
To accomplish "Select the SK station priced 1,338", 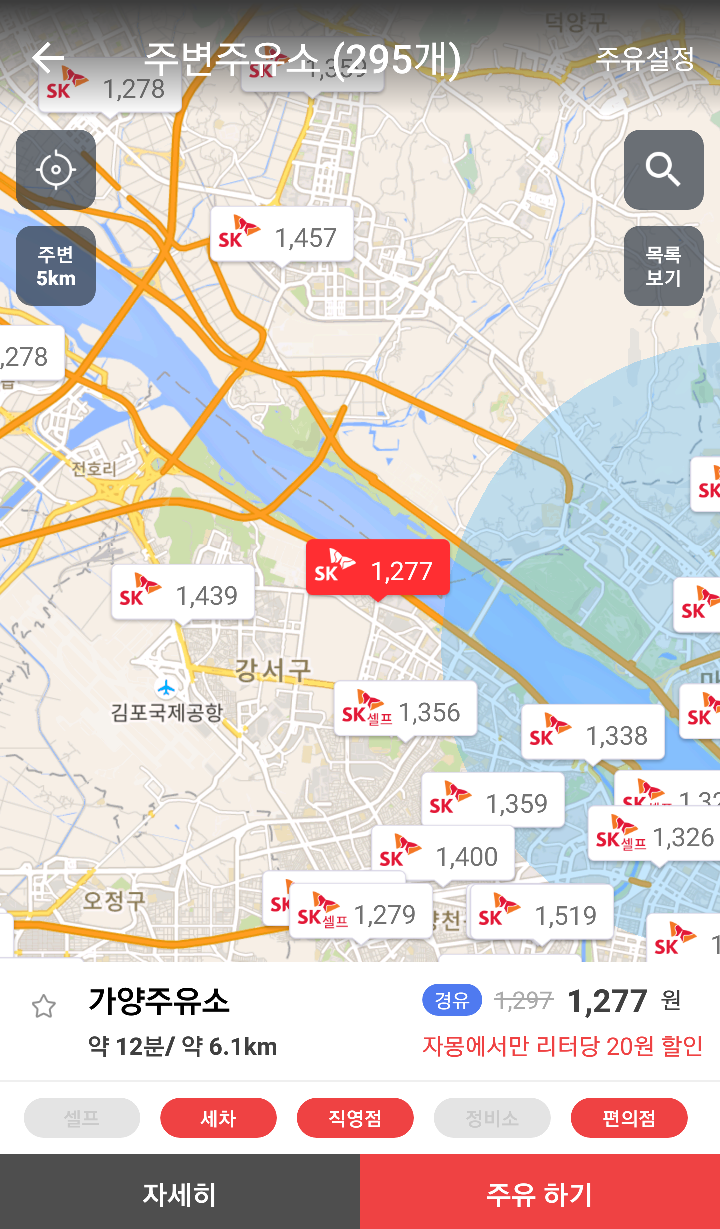I will [593, 735].
